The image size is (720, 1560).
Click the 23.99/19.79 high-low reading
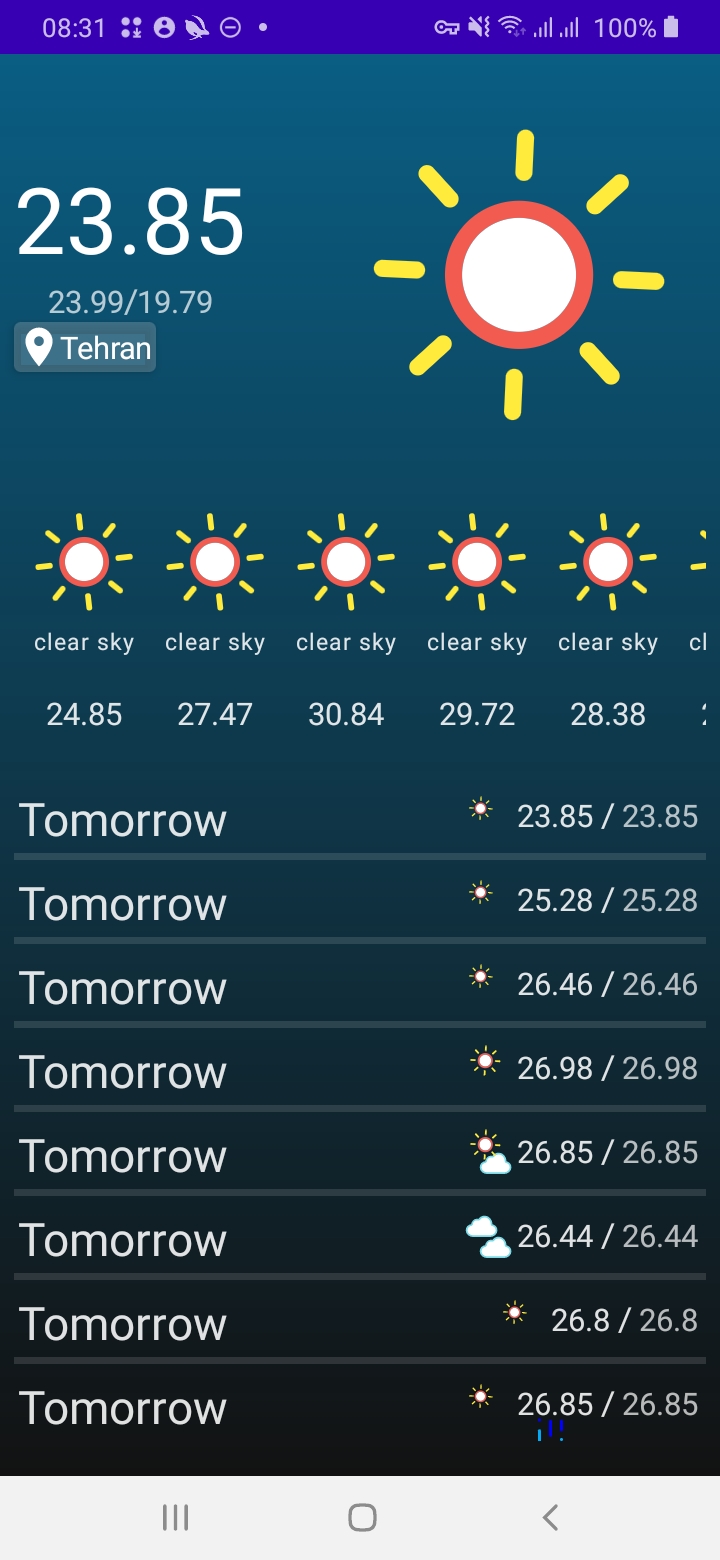pyautogui.click(x=132, y=302)
